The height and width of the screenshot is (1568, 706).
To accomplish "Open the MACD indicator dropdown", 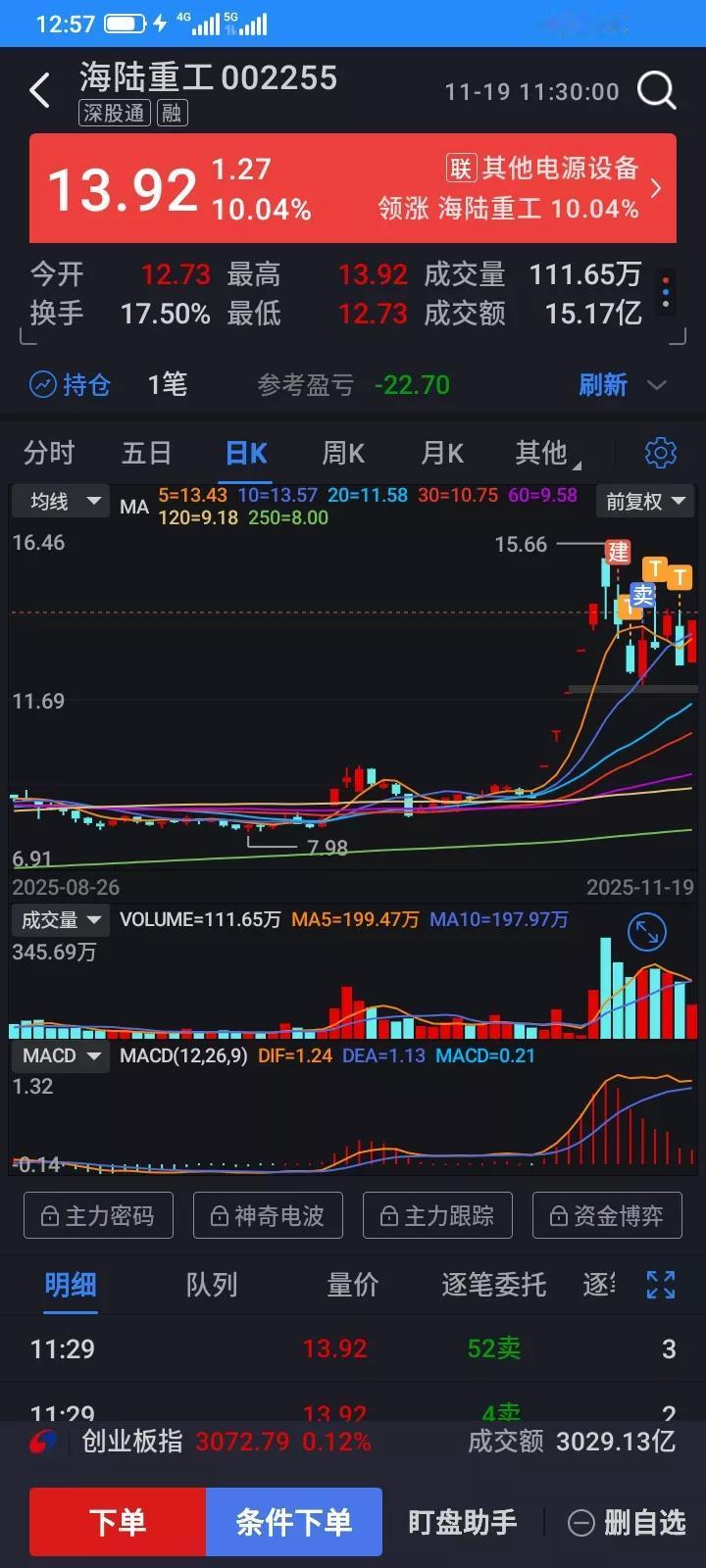I will click(60, 1055).
